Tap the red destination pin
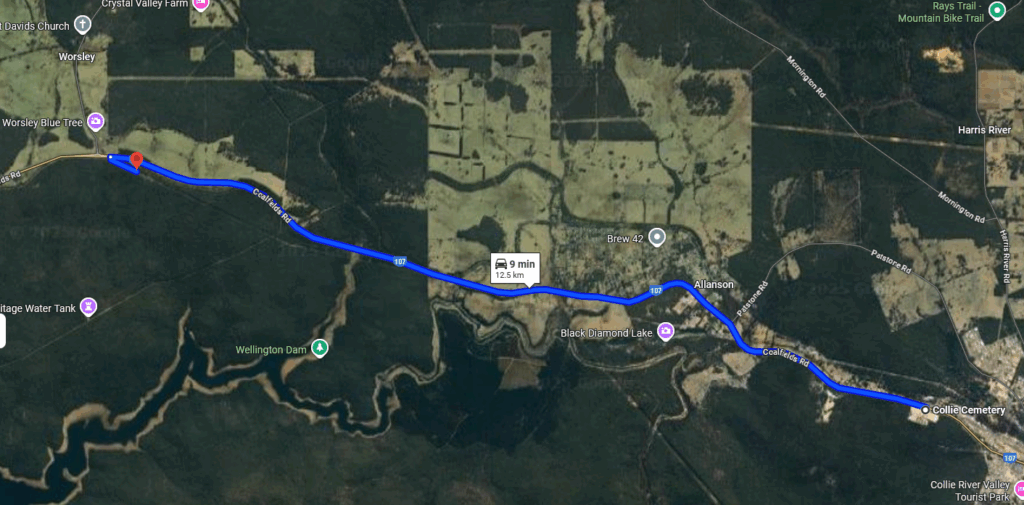Image resolution: width=1024 pixels, height=505 pixels. [136, 159]
